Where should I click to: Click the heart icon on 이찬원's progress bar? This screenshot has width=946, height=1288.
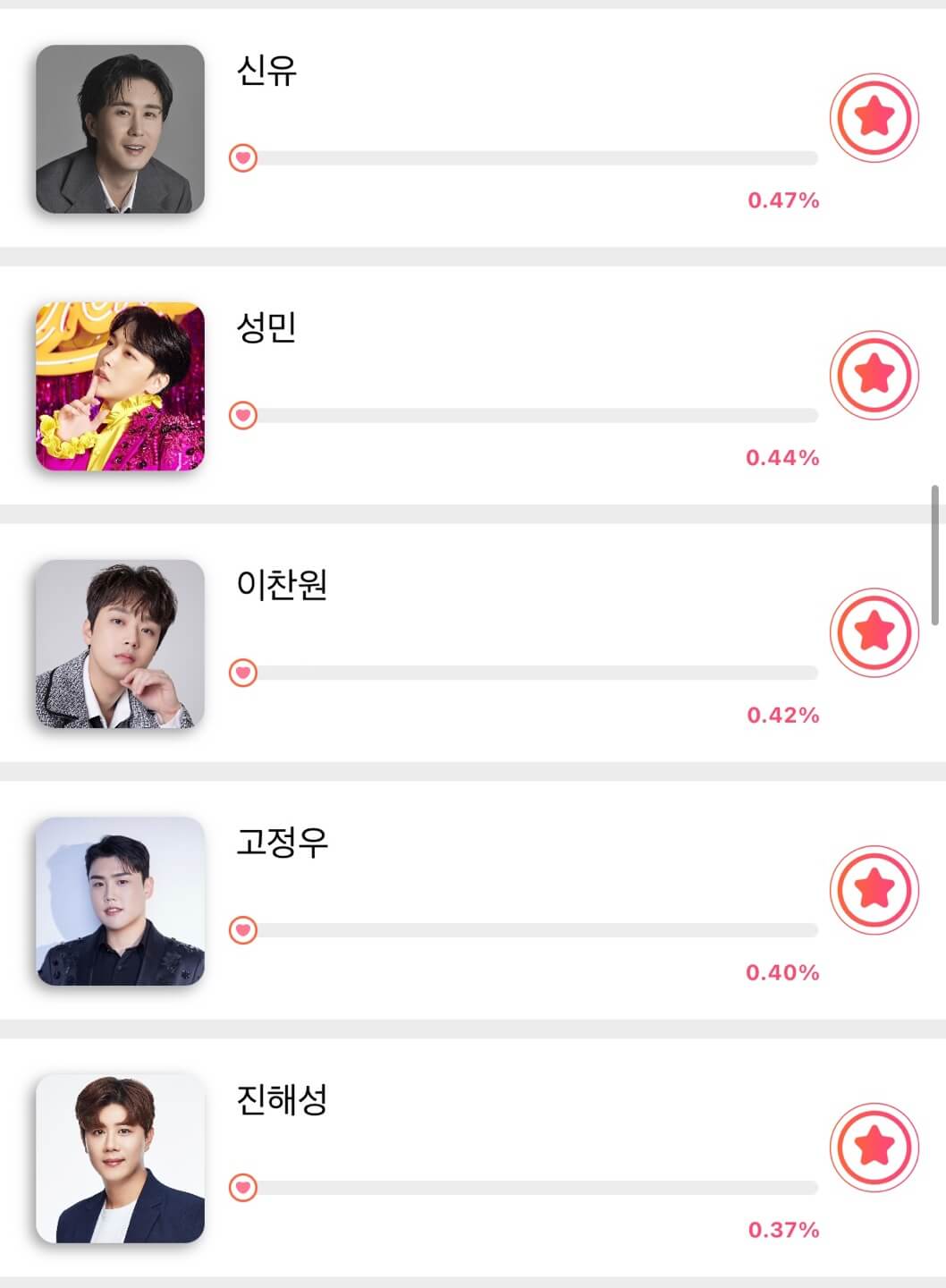click(244, 671)
